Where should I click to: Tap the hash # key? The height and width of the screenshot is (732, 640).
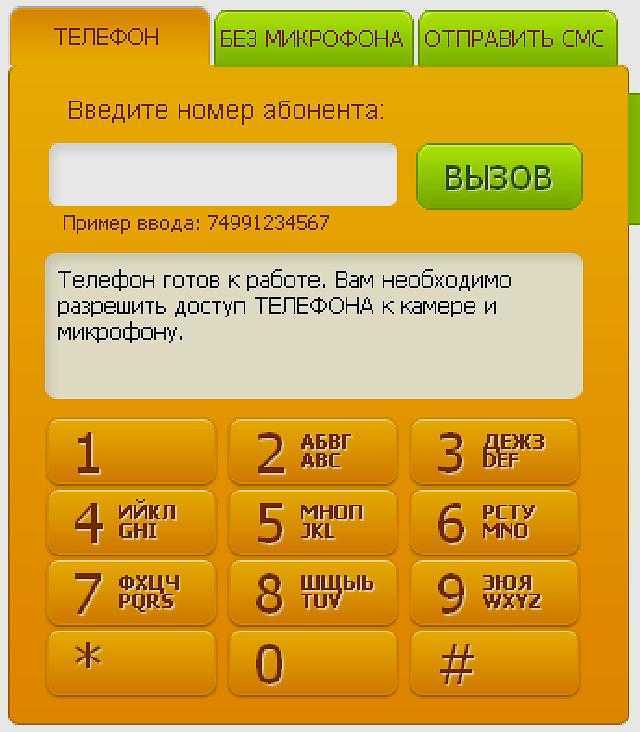coord(494,662)
